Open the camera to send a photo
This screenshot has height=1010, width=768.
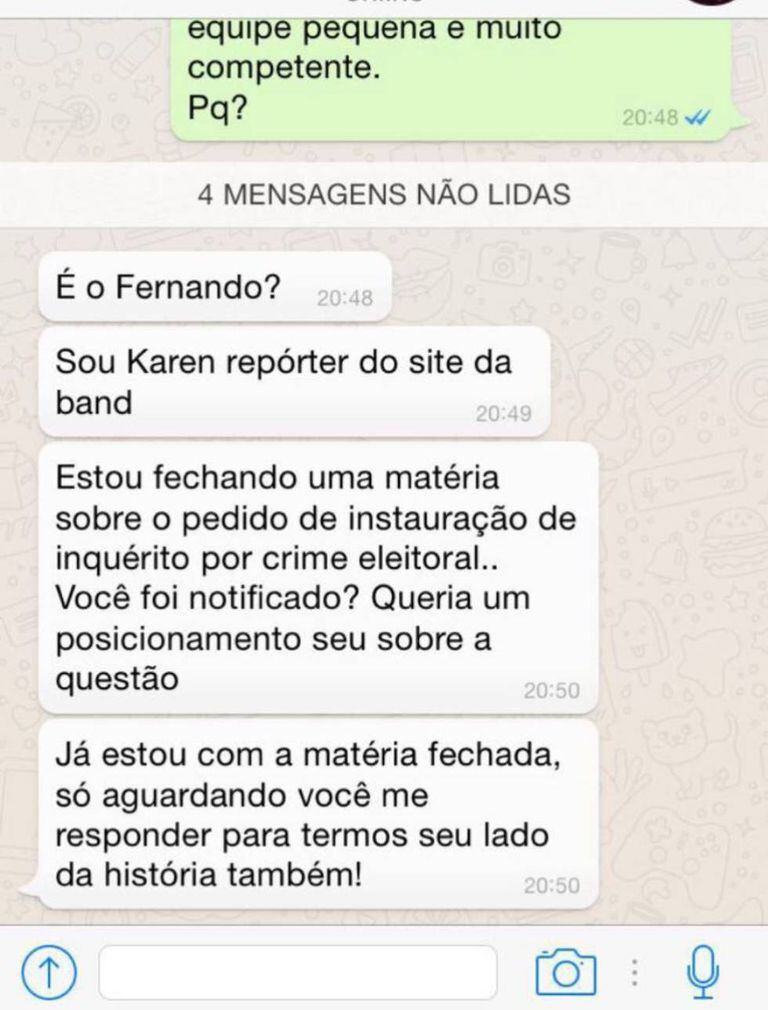[x=565, y=972]
